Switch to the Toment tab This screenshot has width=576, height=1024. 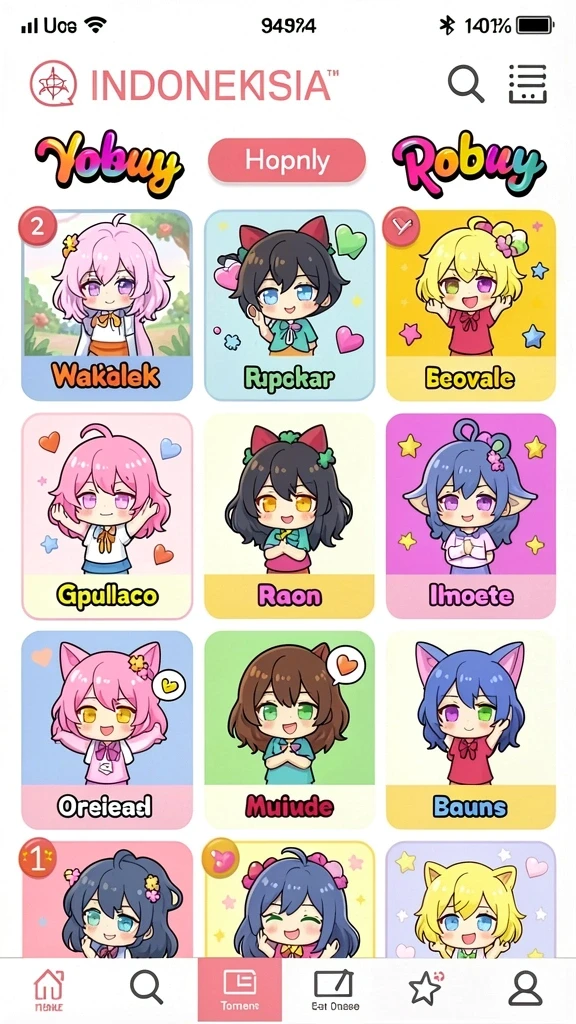coord(240,990)
